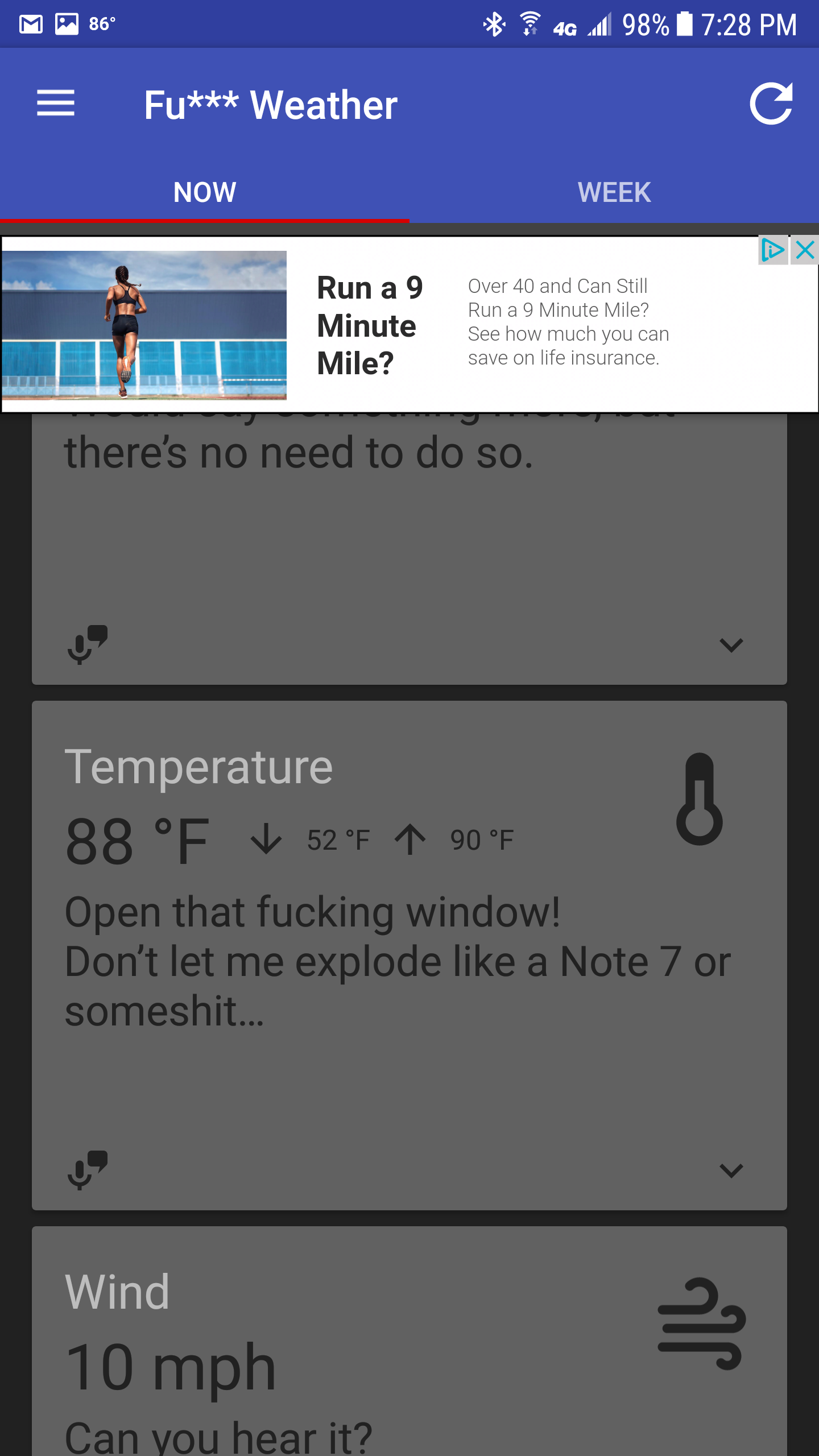Open the AdChoices info icon

click(773, 250)
